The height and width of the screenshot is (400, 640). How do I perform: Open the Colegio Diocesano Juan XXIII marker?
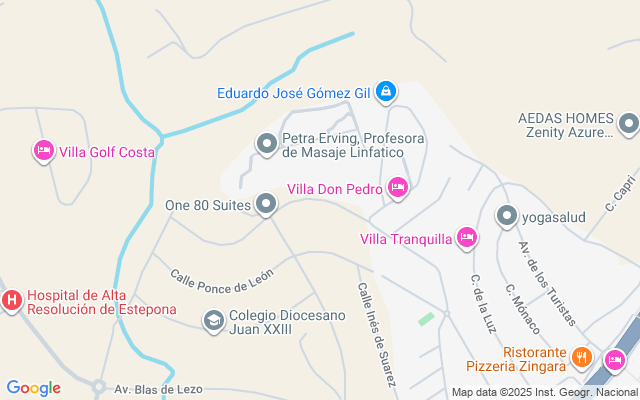coord(213,320)
